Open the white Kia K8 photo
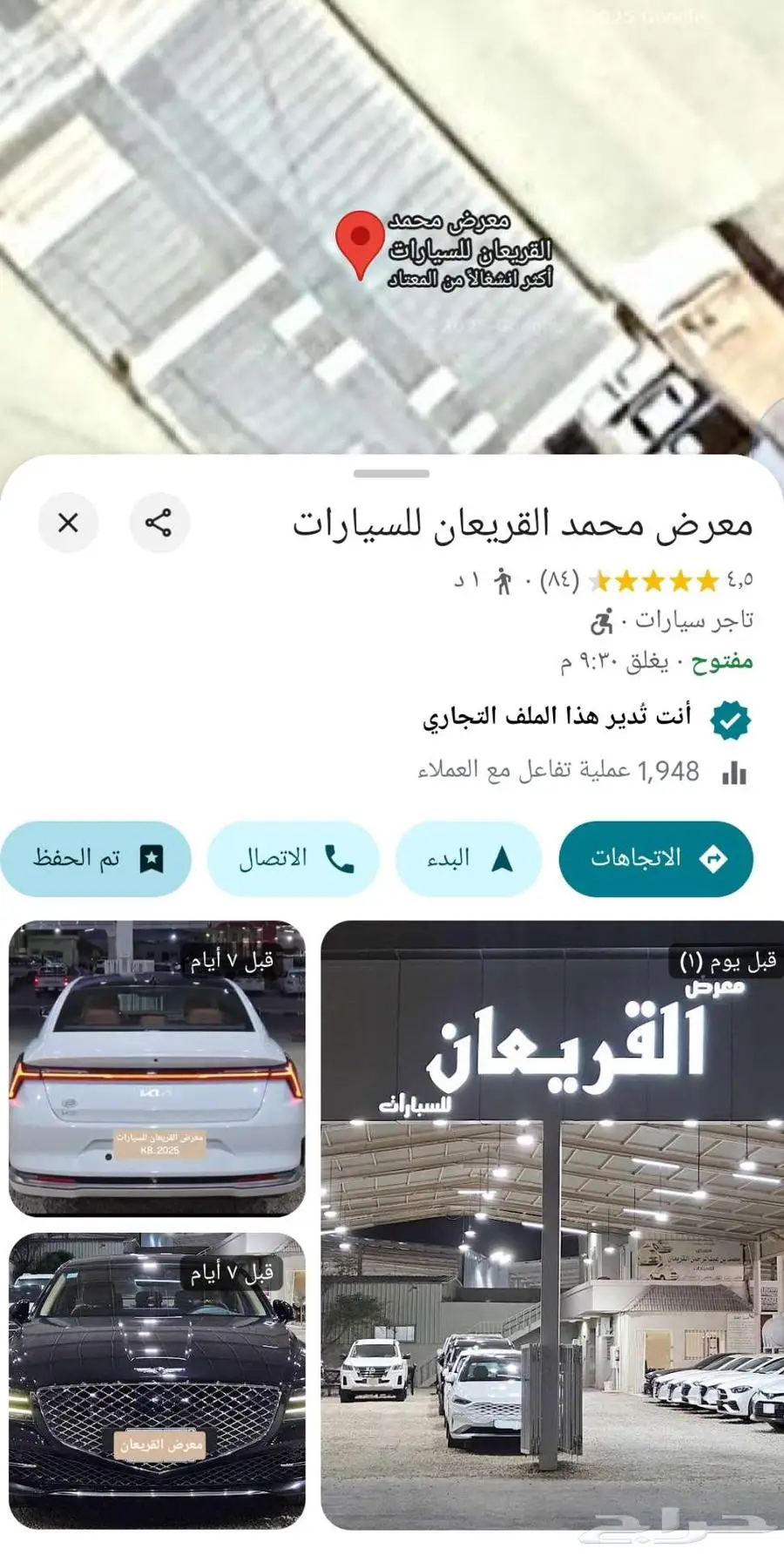The width and height of the screenshot is (784, 1555). coord(157,1069)
